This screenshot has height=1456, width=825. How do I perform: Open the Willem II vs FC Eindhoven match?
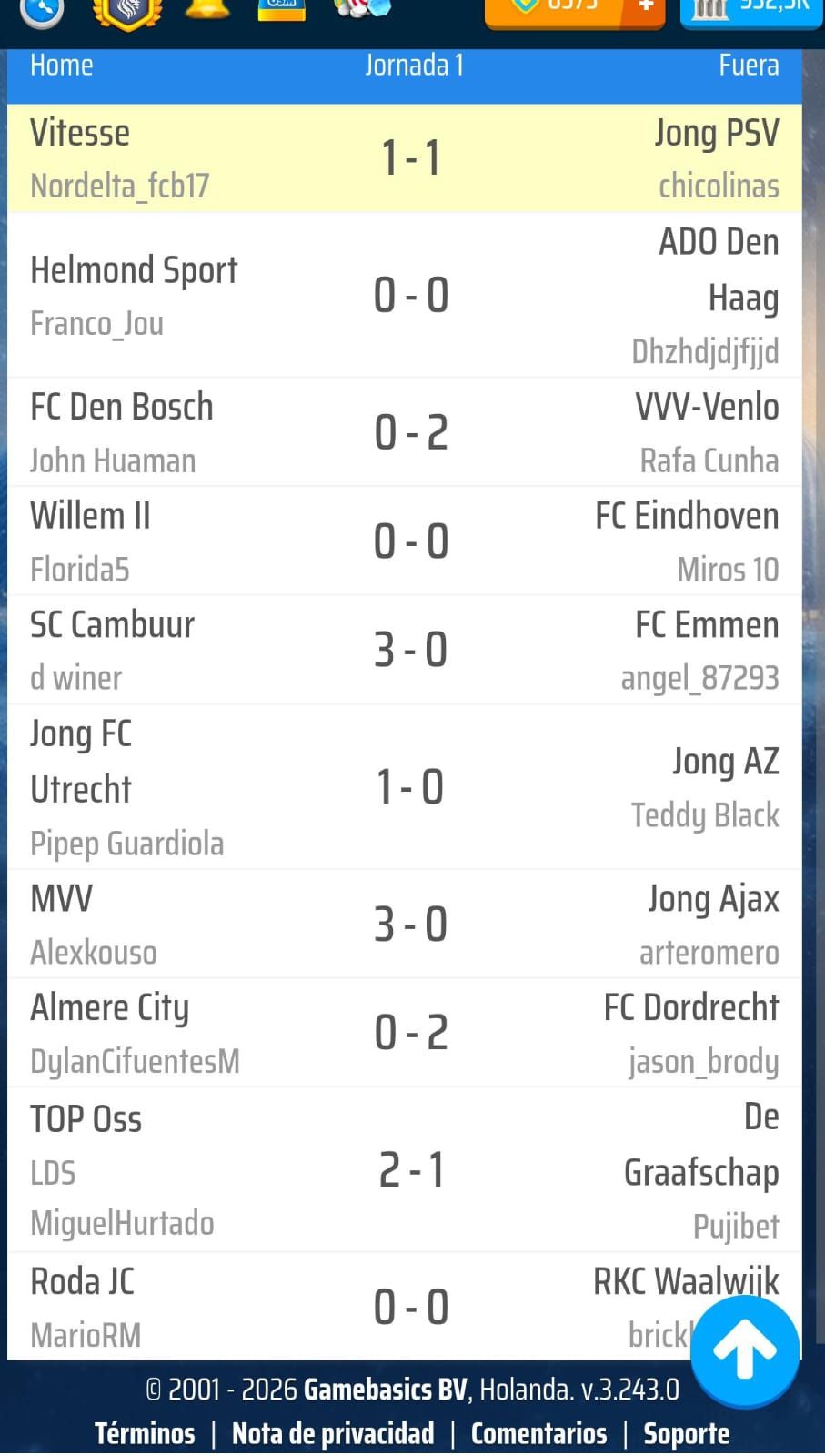(410, 541)
